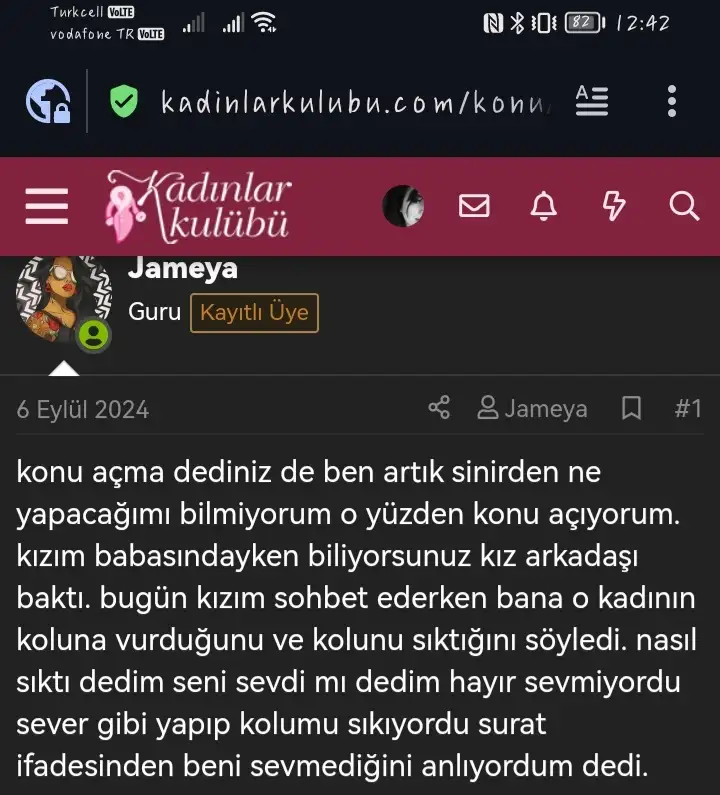Open the notifications bell
The image size is (720, 795).
544,206
